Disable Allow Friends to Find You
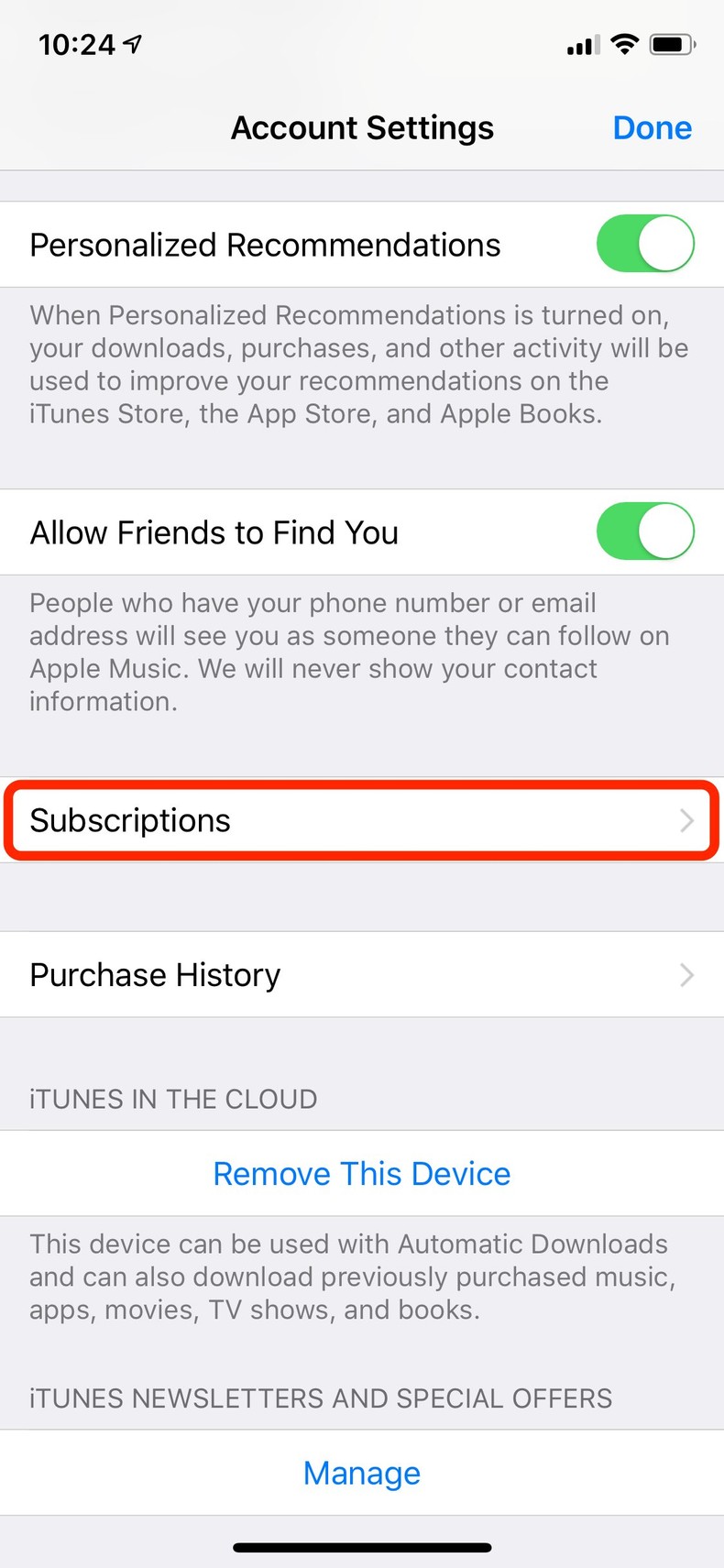724x1568 pixels. (x=644, y=532)
